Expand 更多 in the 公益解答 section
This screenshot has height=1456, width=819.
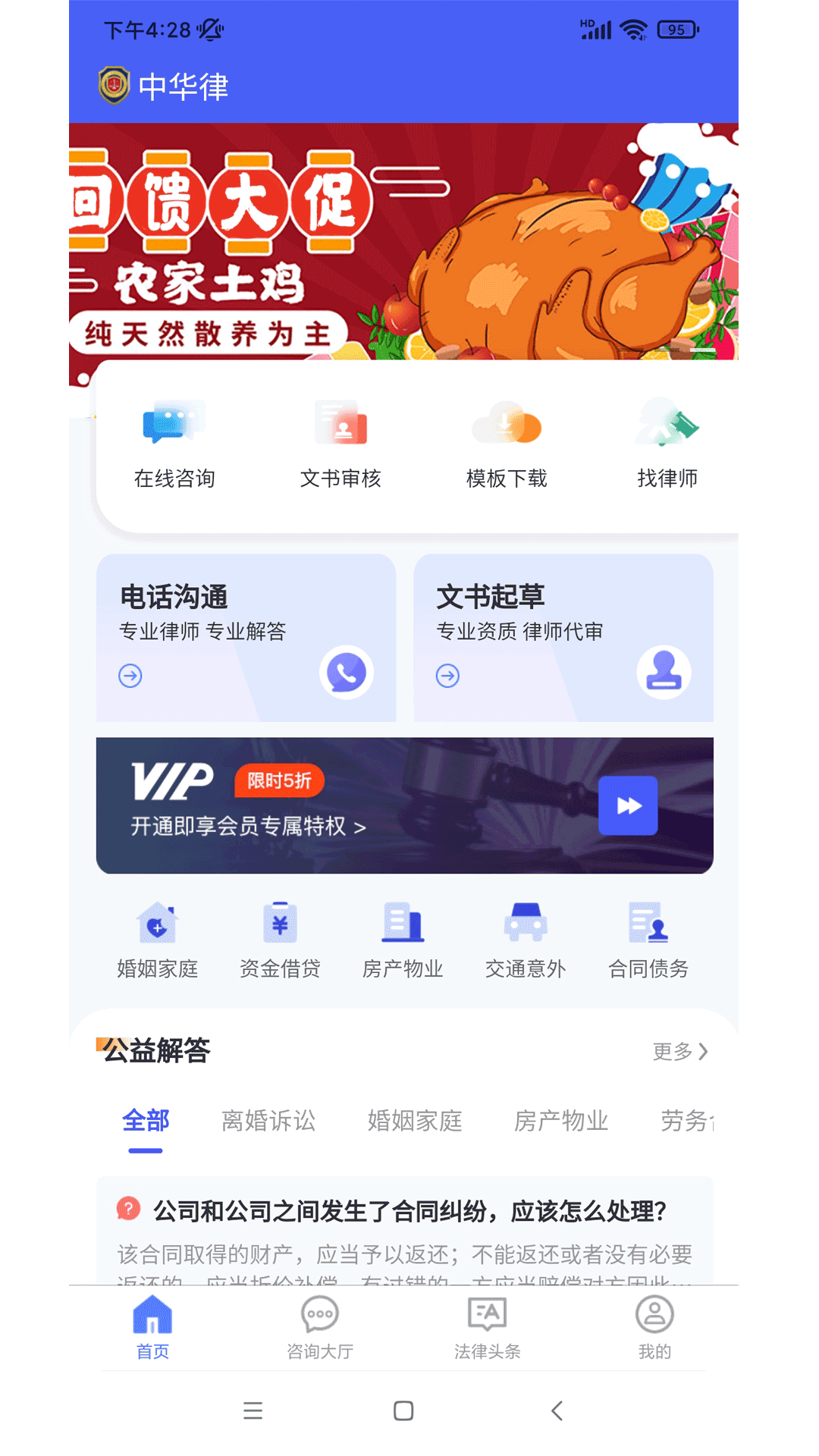[x=679, y=1052]
